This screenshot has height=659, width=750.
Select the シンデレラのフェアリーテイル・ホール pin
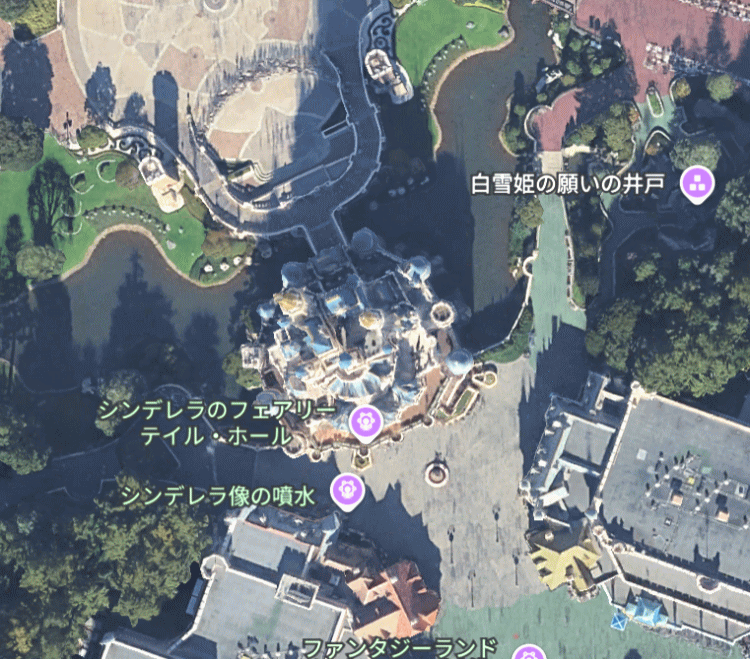pos(366,422)
